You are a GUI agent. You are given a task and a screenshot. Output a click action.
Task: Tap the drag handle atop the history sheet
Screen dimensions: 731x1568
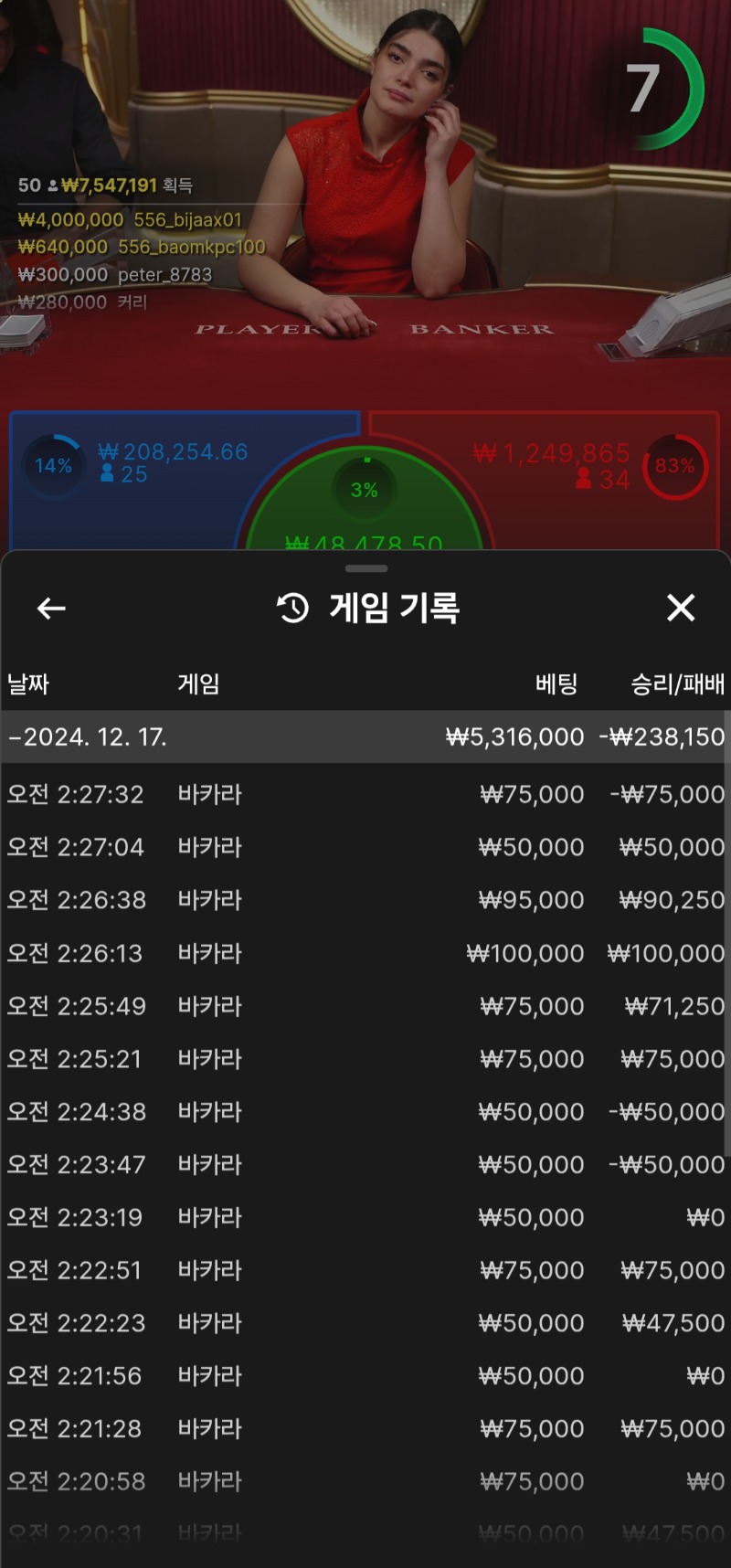366,568
